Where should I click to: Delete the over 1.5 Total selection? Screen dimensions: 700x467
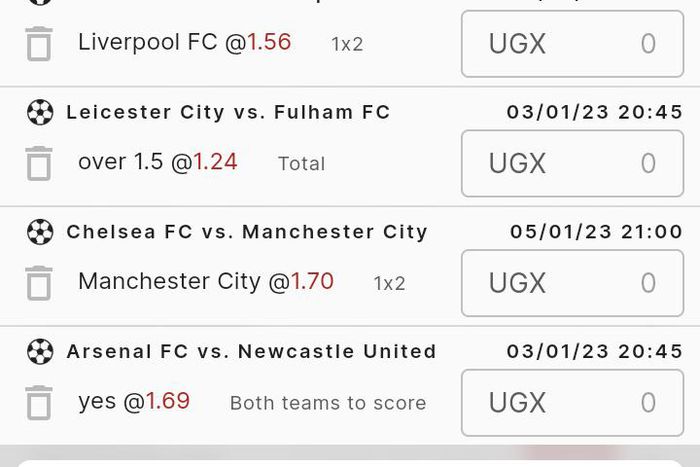38,163
